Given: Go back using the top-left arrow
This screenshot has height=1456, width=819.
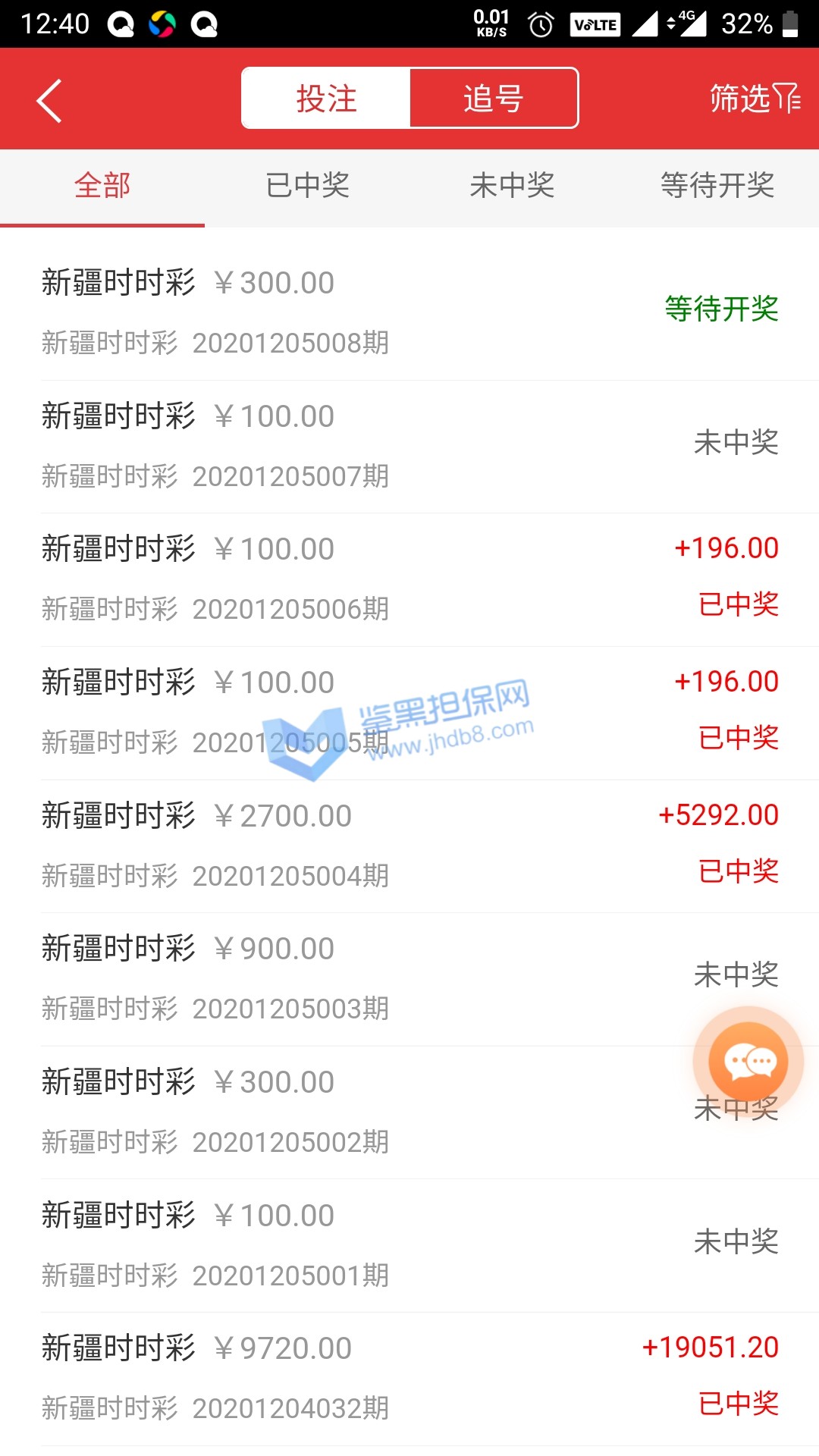Looking at the screenshot, I should coord(49,100).
